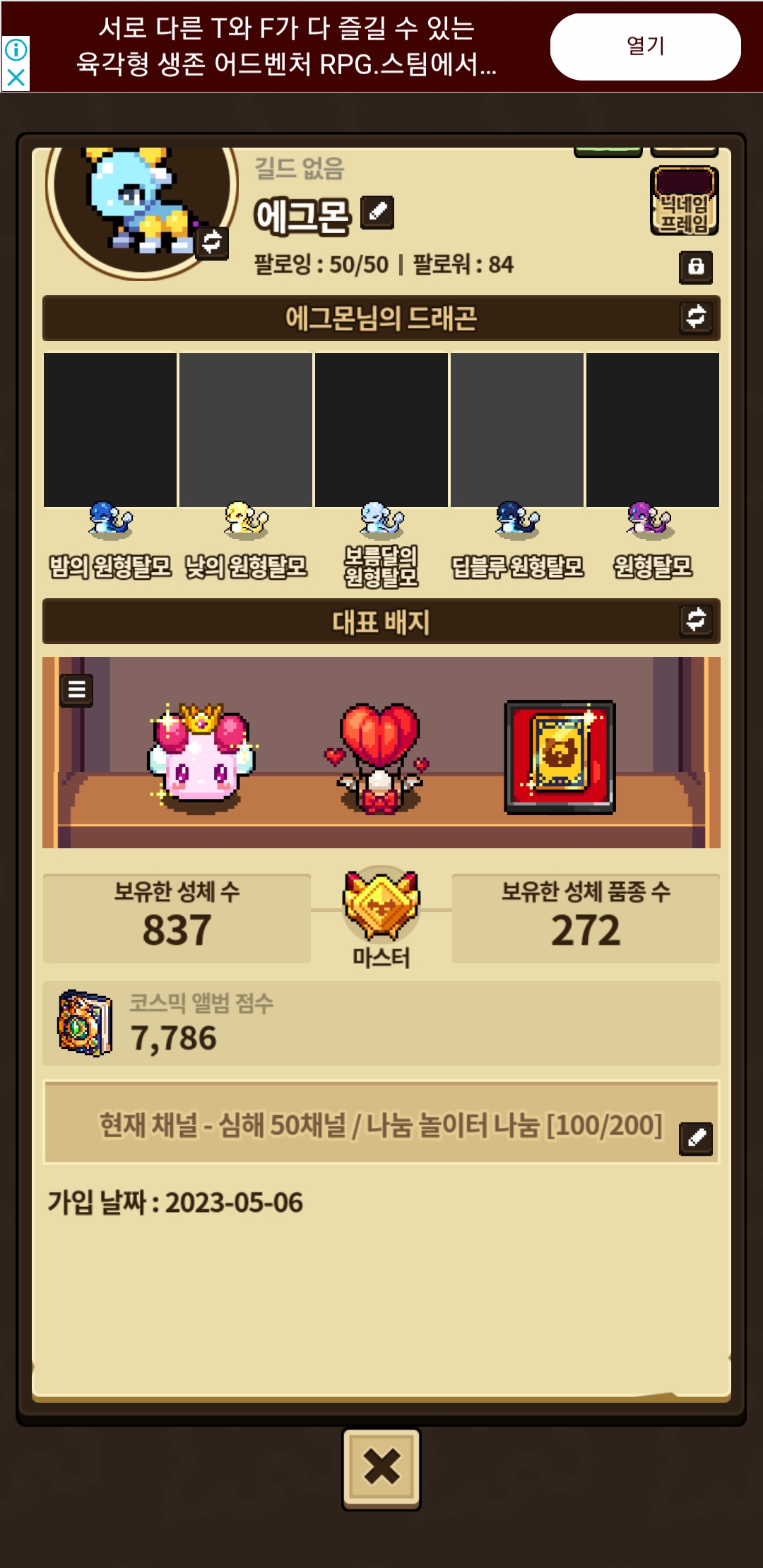Tap the red framed card badge
The width and height of the screenshot is (763, 1568).
click(x=560, y=757)
